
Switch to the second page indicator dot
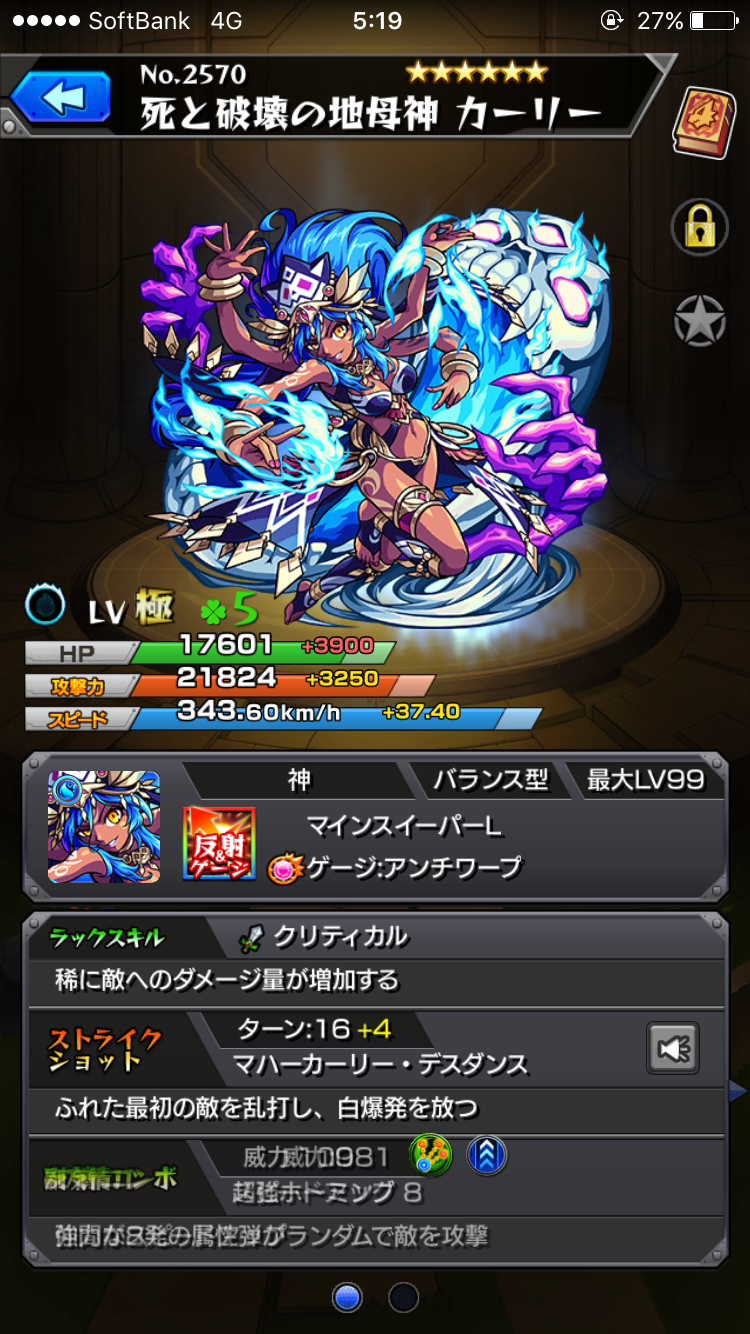click(x=404, y=1297)
